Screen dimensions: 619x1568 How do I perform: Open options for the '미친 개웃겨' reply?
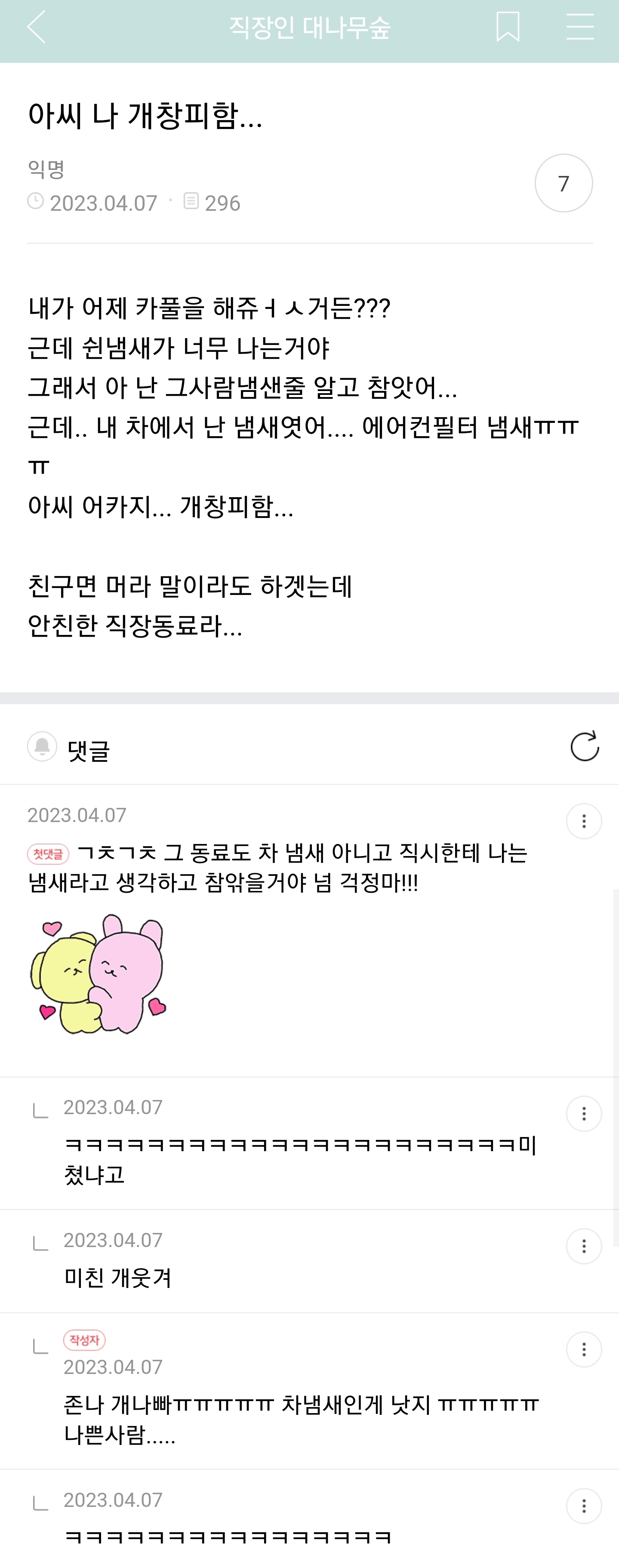click(x=584, y=1247)
